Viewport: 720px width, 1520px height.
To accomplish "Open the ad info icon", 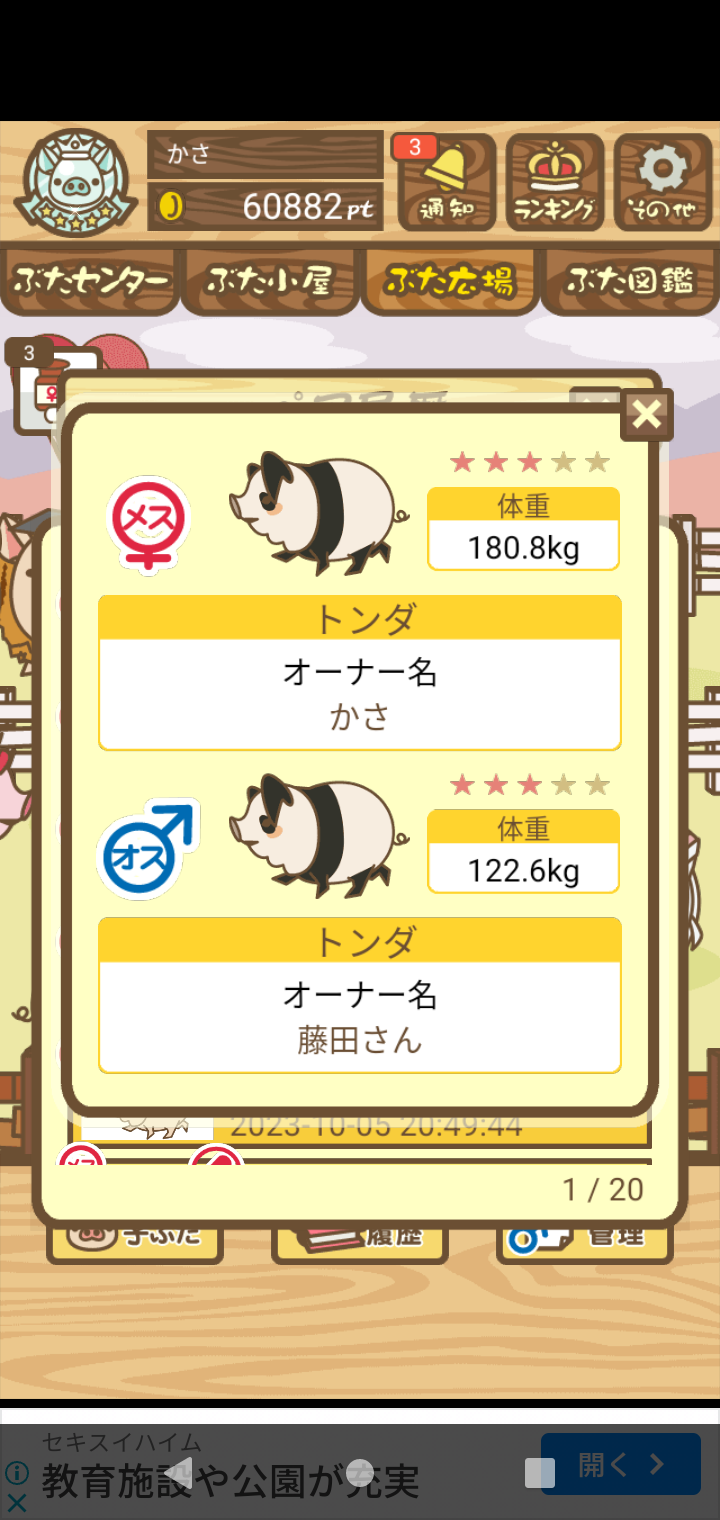I will point(16,1473).
